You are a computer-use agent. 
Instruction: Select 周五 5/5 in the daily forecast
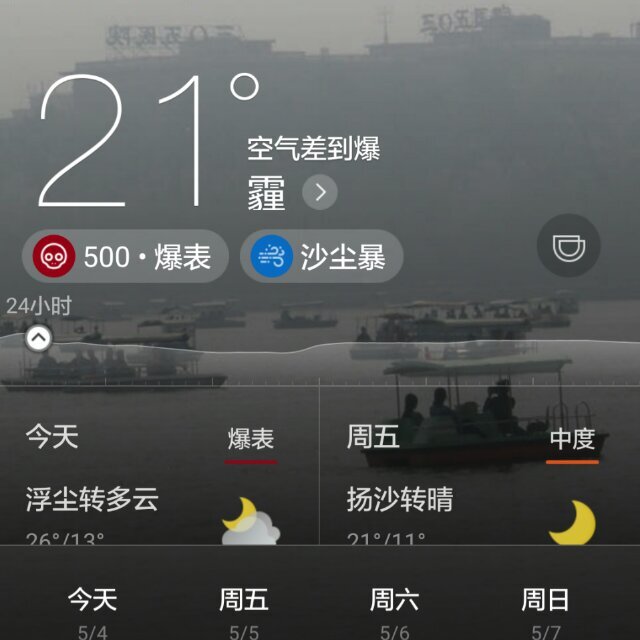pyautogui.click(x=244, y=609)
